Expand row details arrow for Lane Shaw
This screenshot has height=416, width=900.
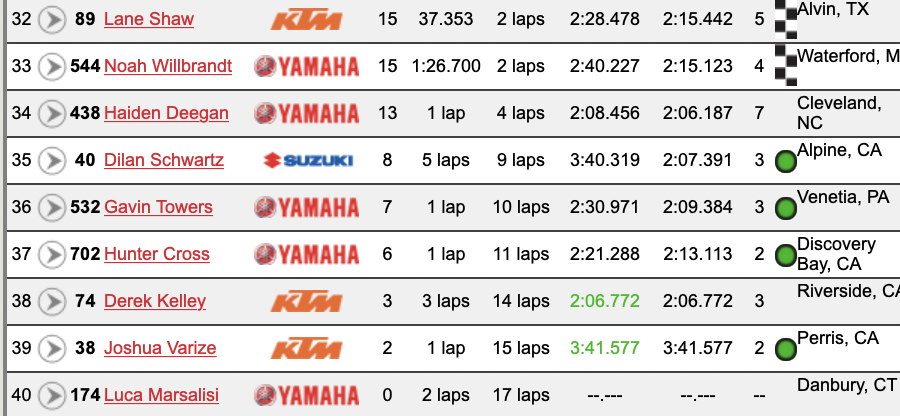pos(51,19)
